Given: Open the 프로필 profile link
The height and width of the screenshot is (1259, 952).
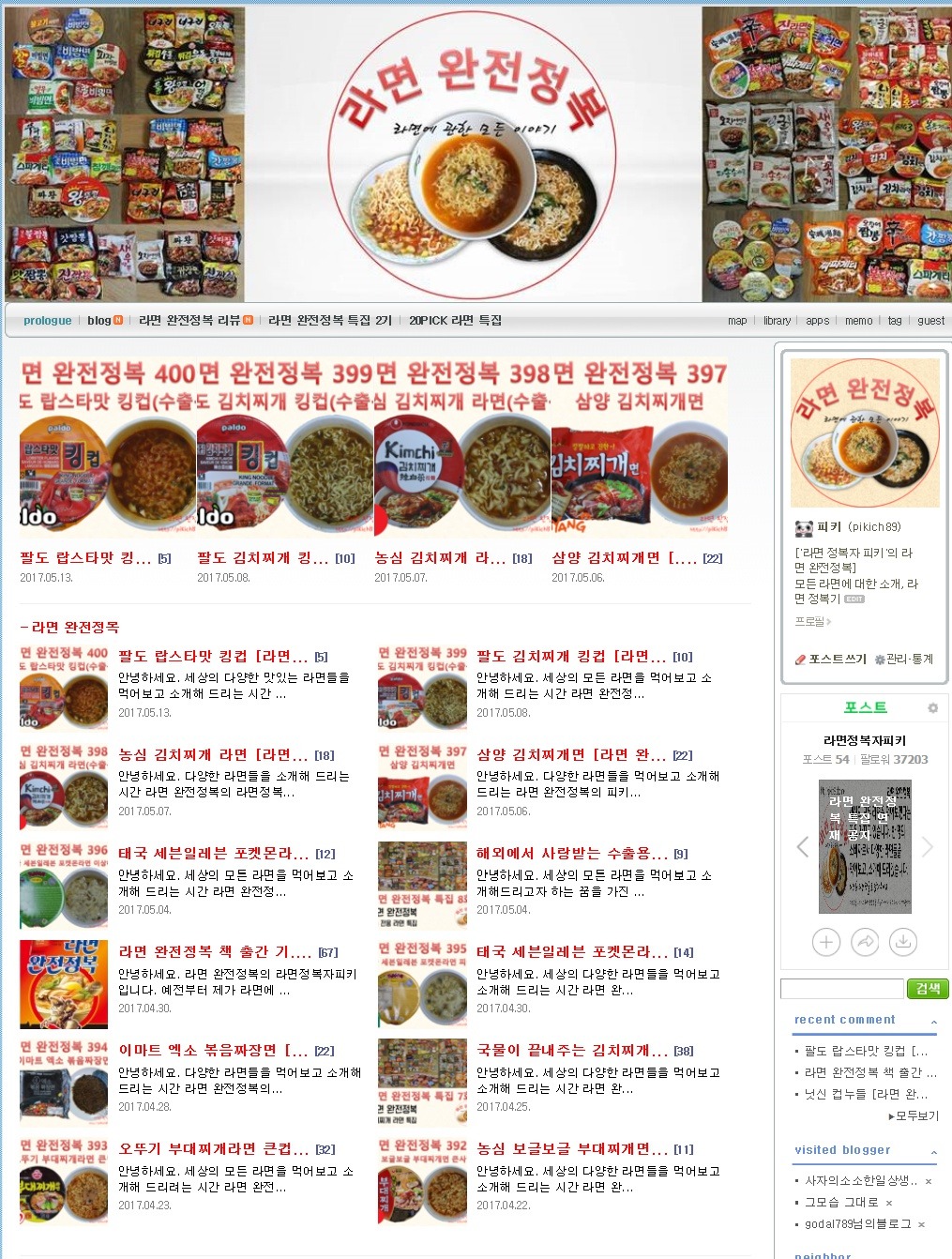Looking at the screenshot, I should click(812, 621).
